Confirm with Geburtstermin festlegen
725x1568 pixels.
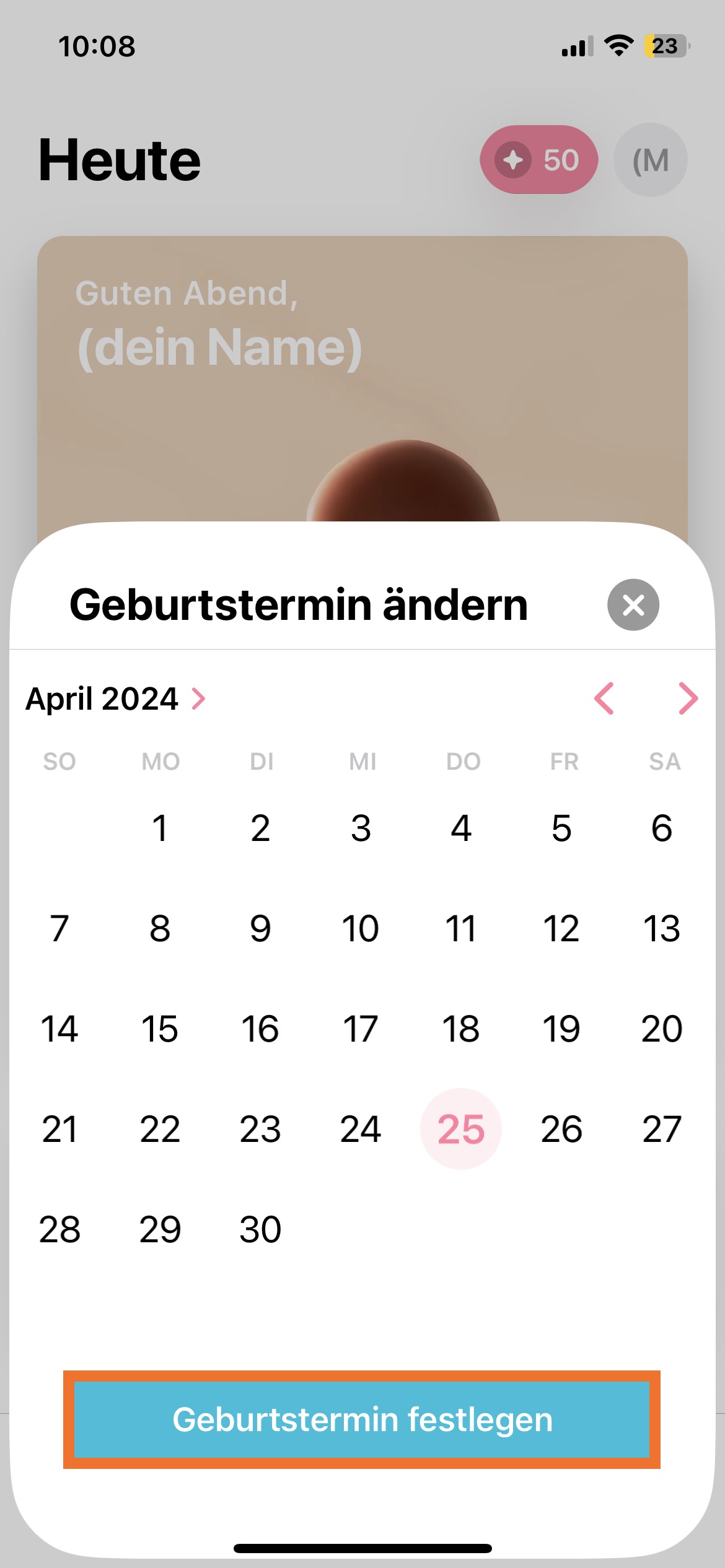362,1419
